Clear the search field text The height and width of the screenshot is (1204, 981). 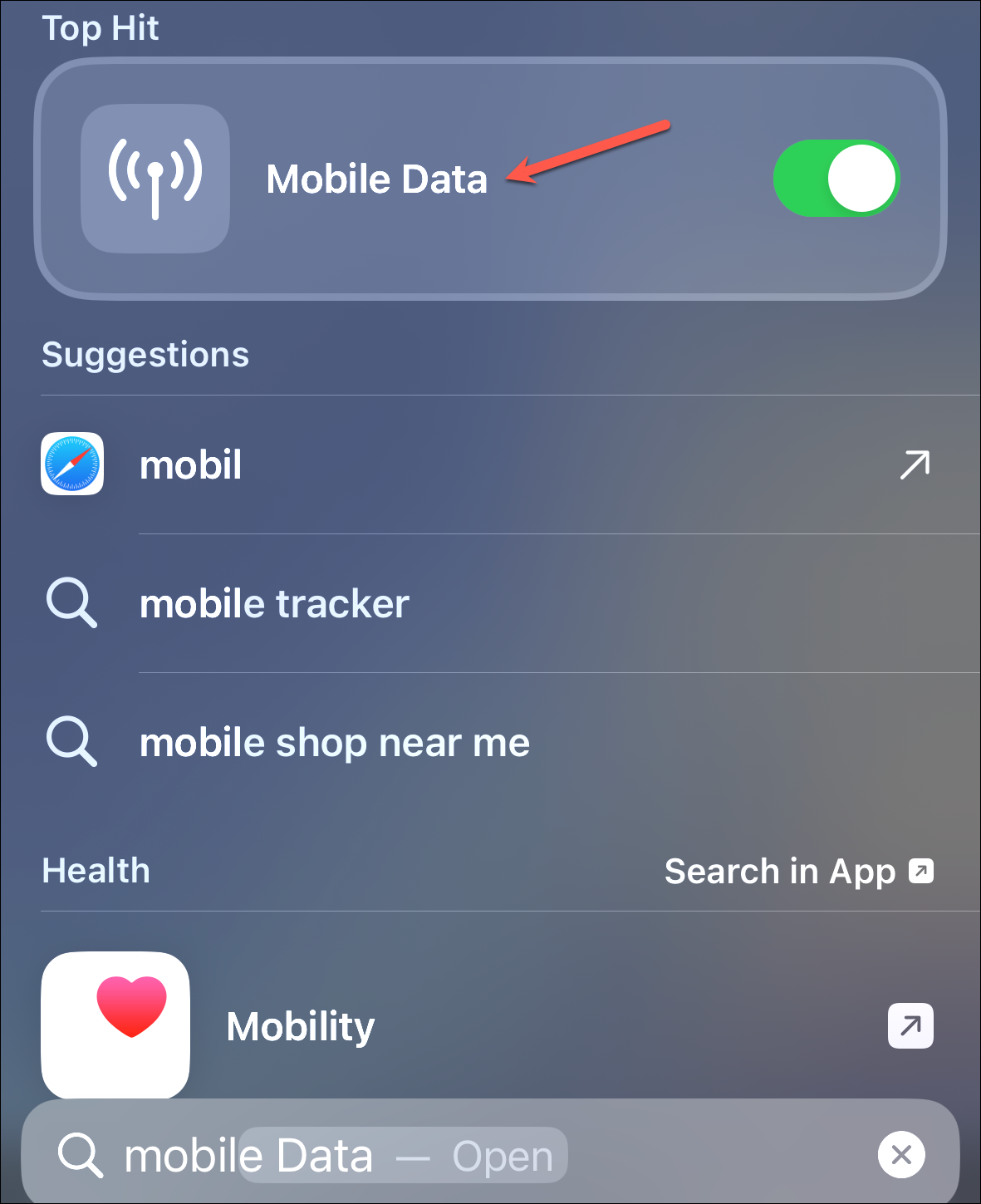pos(901,1154)
